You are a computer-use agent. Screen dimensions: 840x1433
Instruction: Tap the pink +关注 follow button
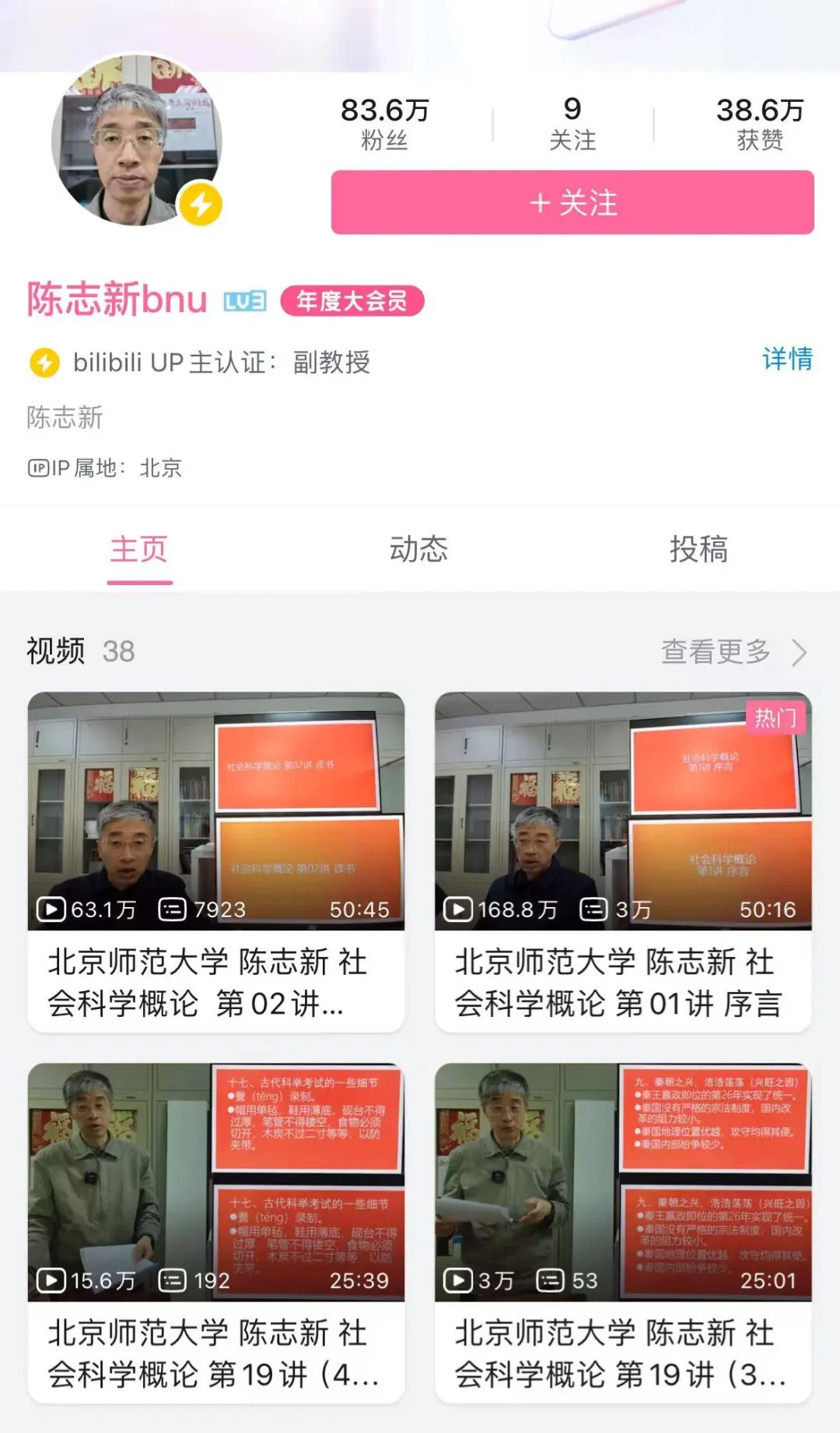(572, 202)
